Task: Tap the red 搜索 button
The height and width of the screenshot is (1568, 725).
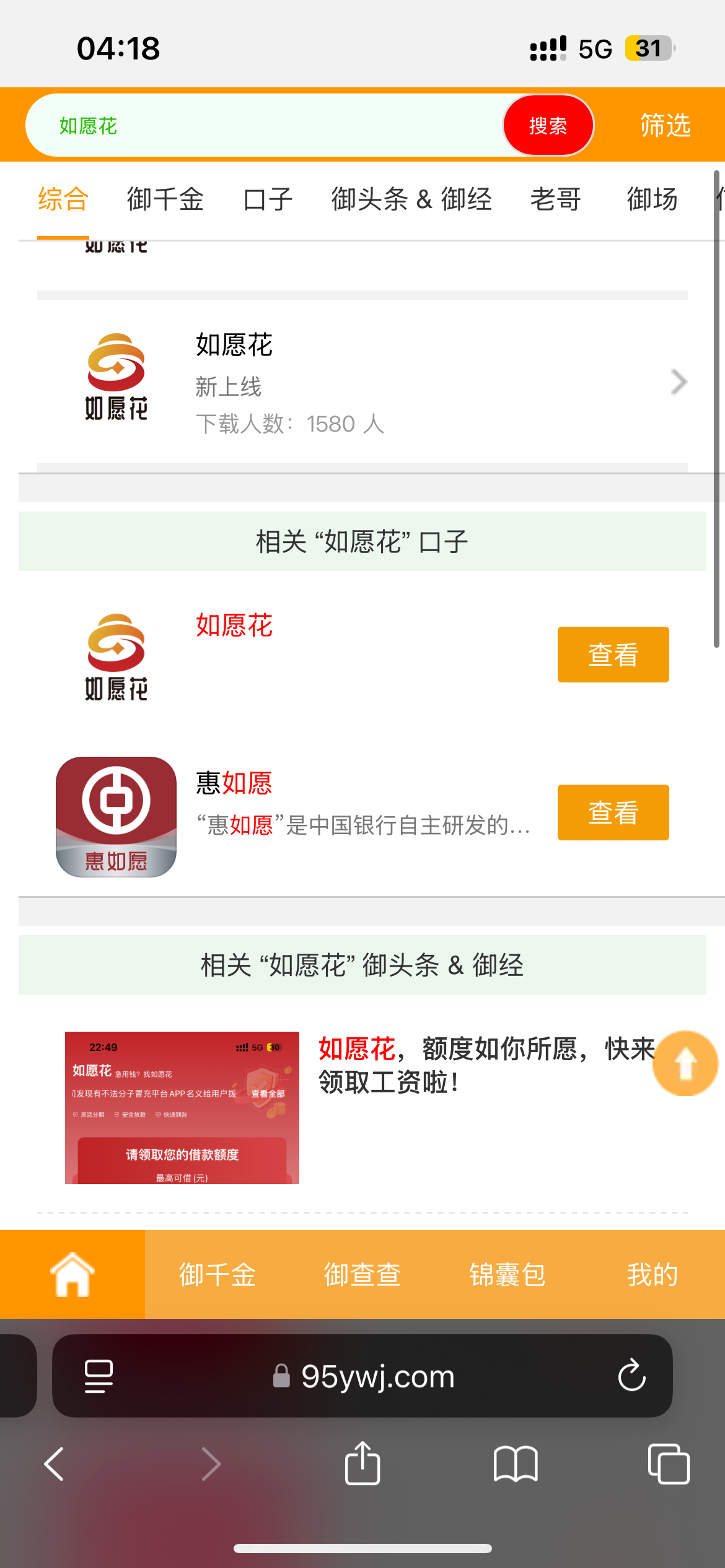Action: 548,126
